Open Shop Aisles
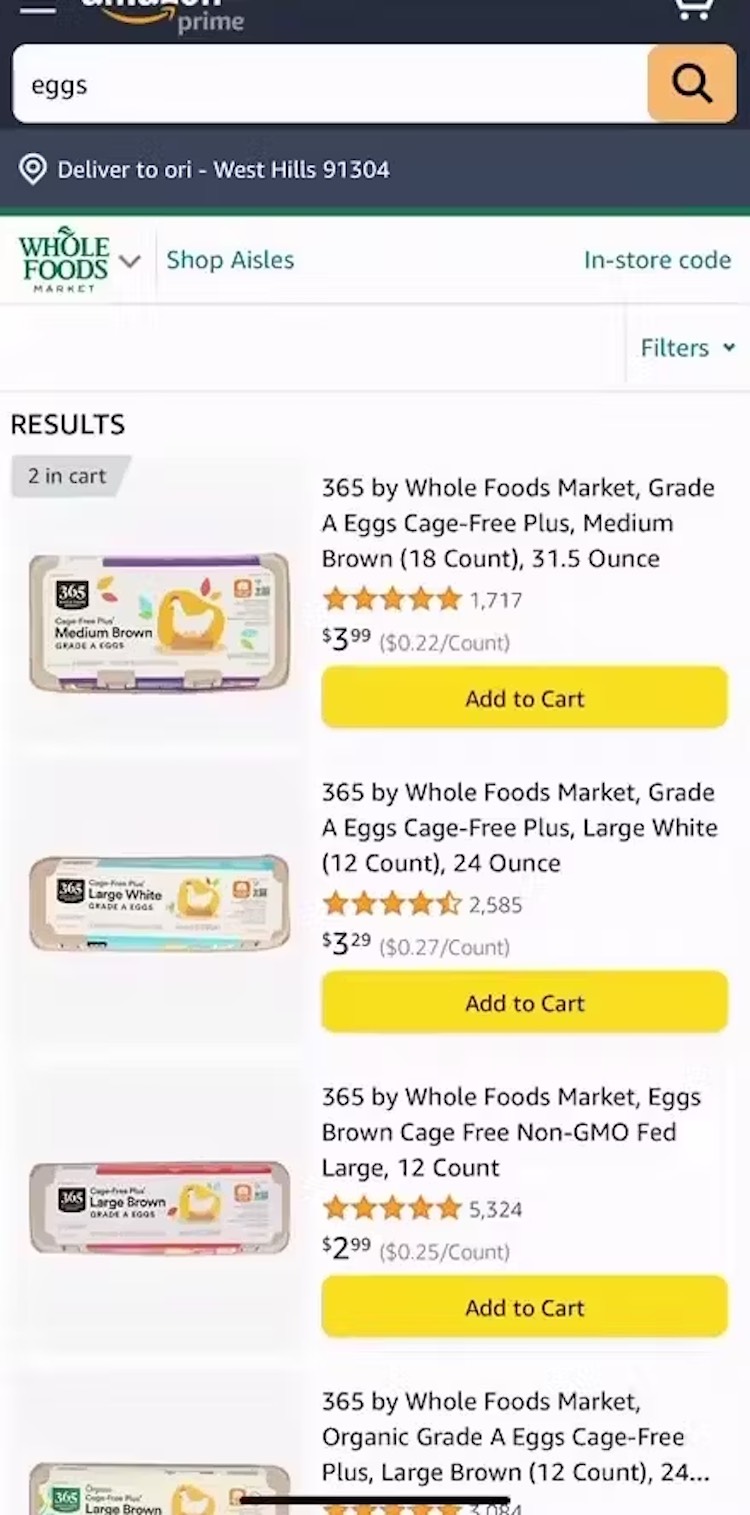 pos(230,260)
